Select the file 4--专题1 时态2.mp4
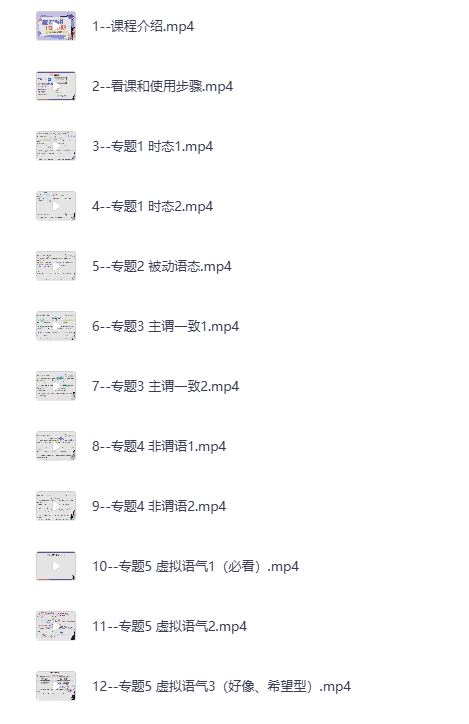Screen dimensions: 469x724 pyautogui.click(x=152, y=206)
